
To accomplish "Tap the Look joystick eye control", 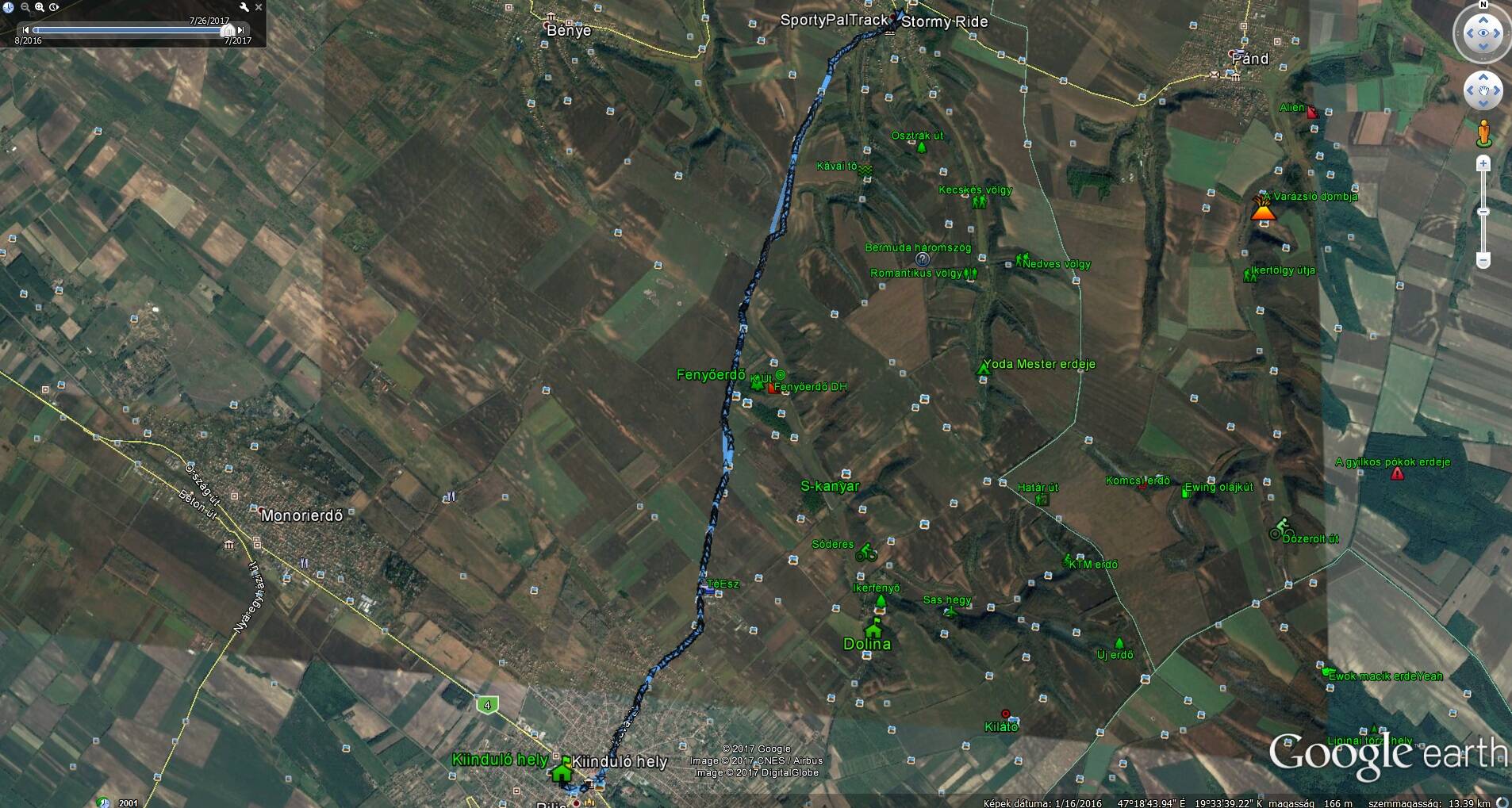I will (1483, 33).
